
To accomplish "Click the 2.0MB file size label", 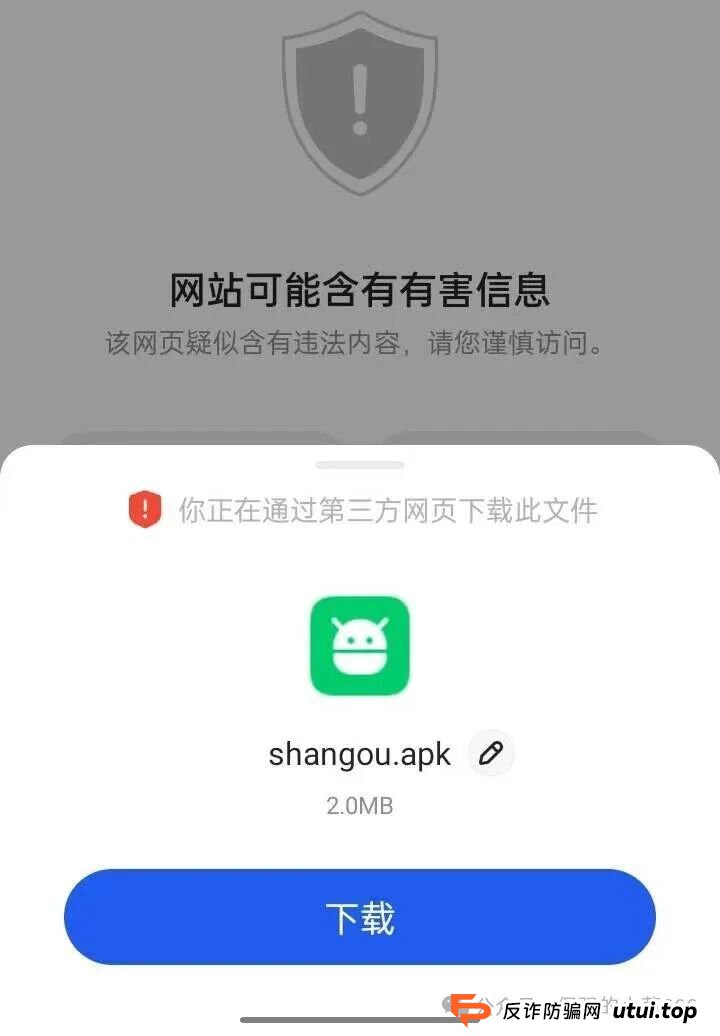I will [x=360, y=804].
